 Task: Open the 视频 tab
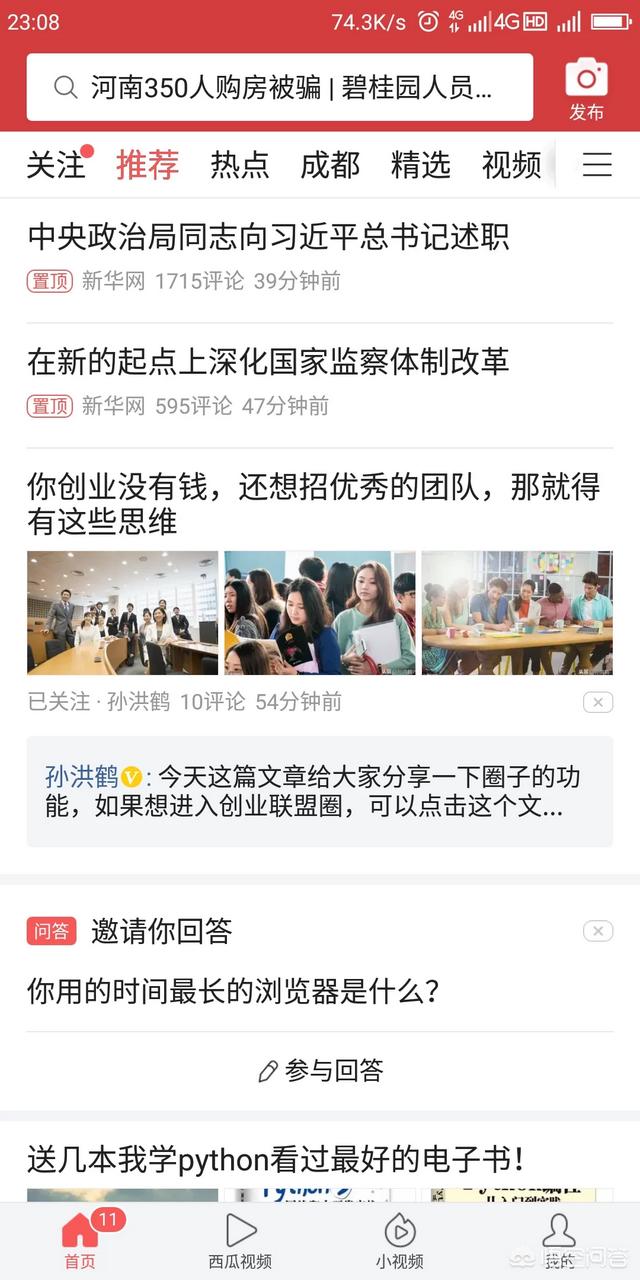[511, 165]
